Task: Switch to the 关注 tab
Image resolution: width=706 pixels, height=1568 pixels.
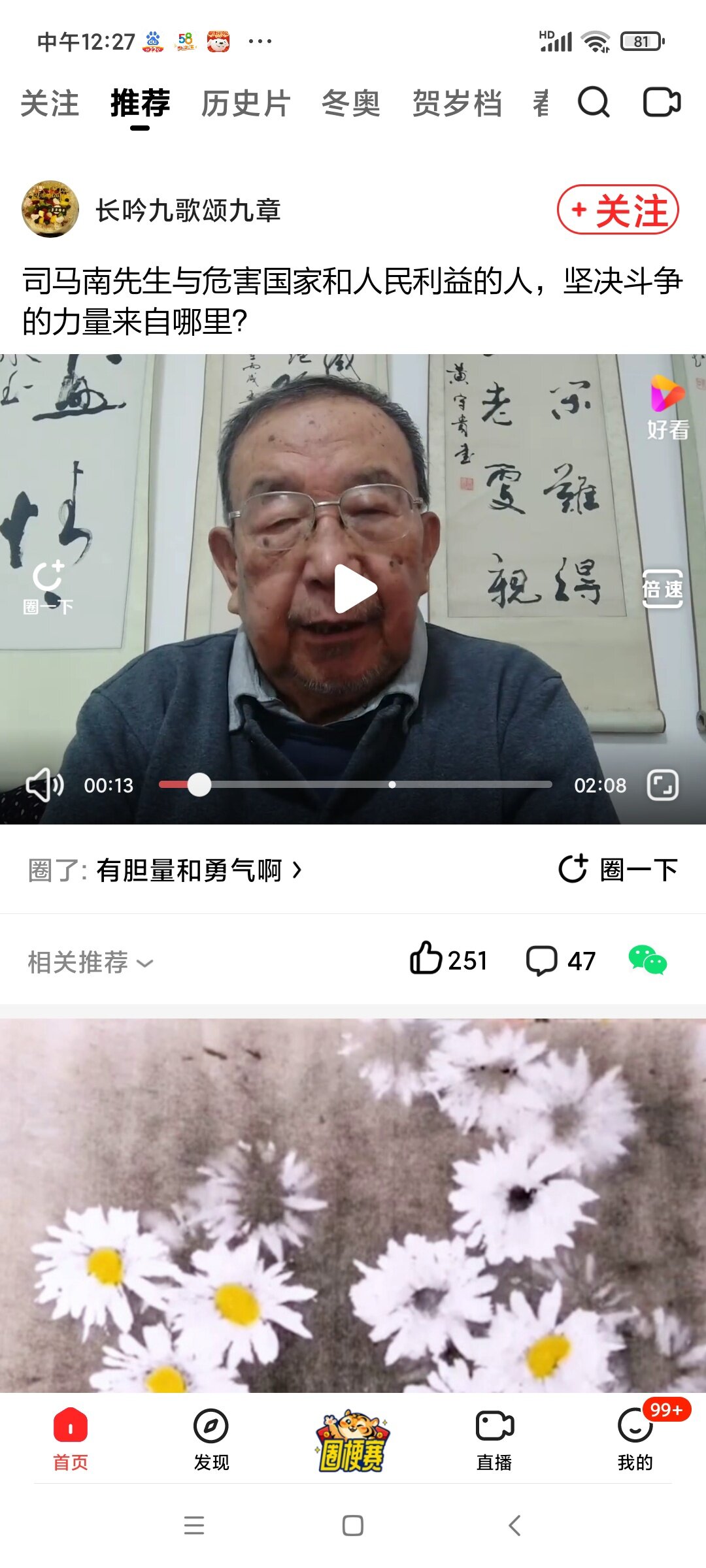Action: point(50,104)
